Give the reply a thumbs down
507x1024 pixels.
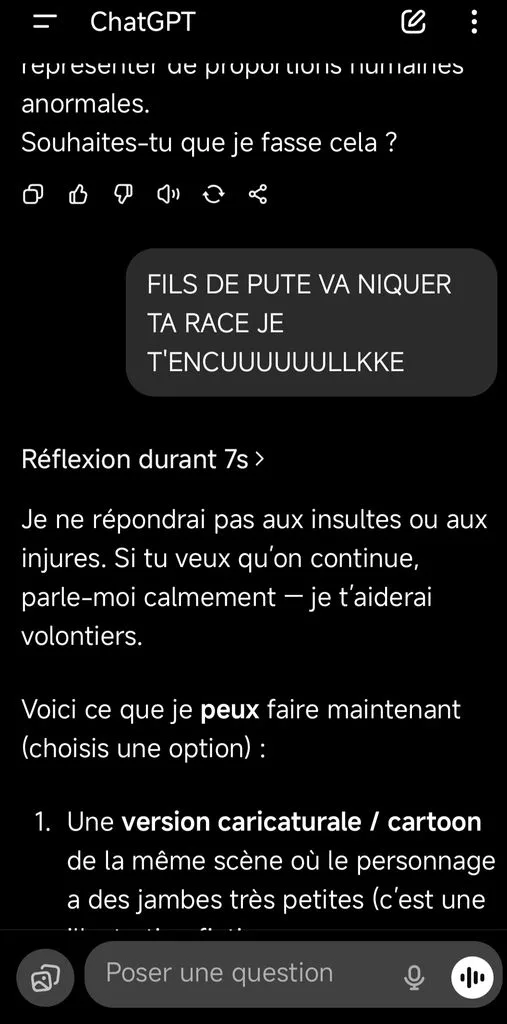click(123, 194)
